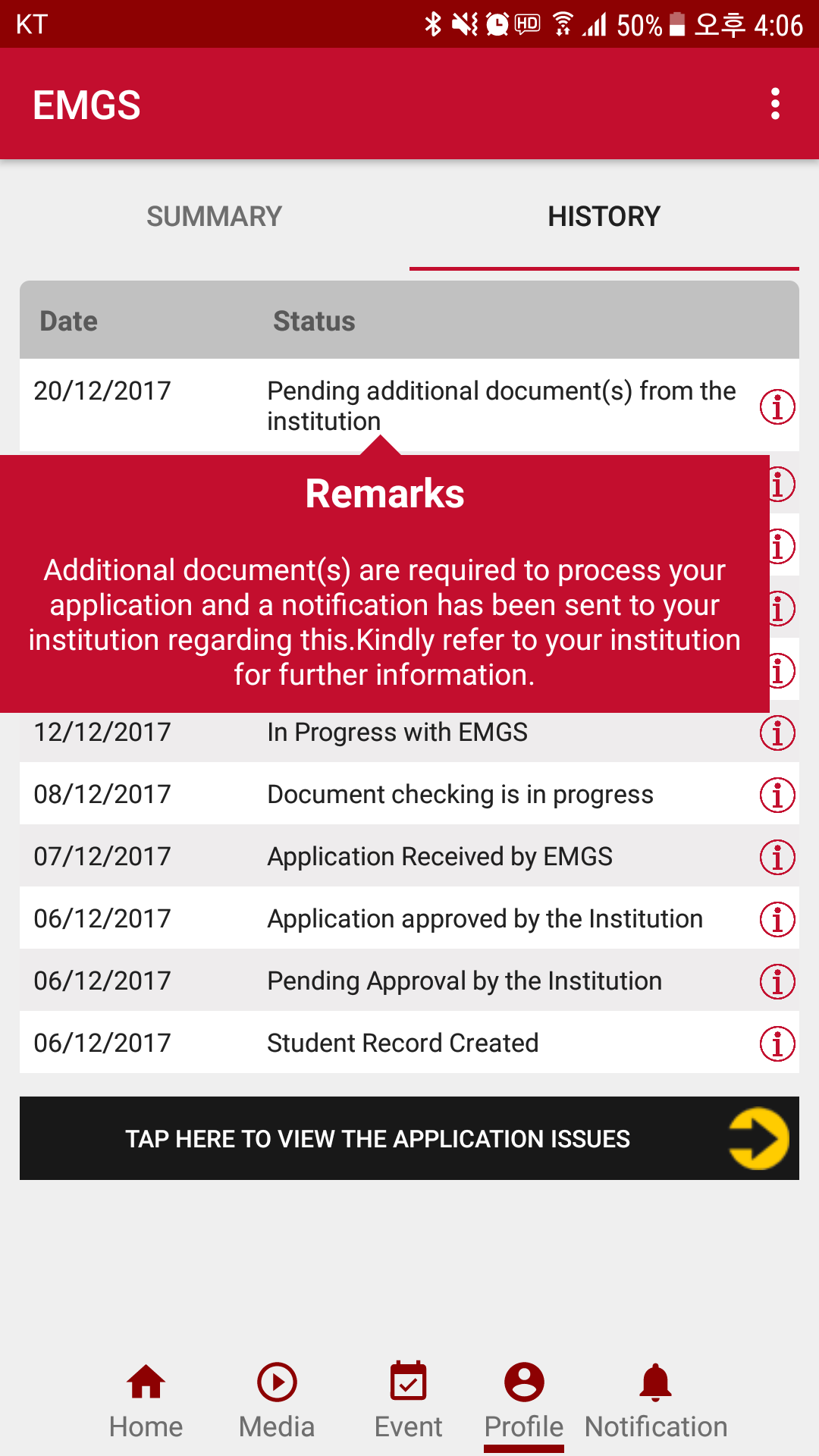Open info for Document checking is in progress

(777, 795)
